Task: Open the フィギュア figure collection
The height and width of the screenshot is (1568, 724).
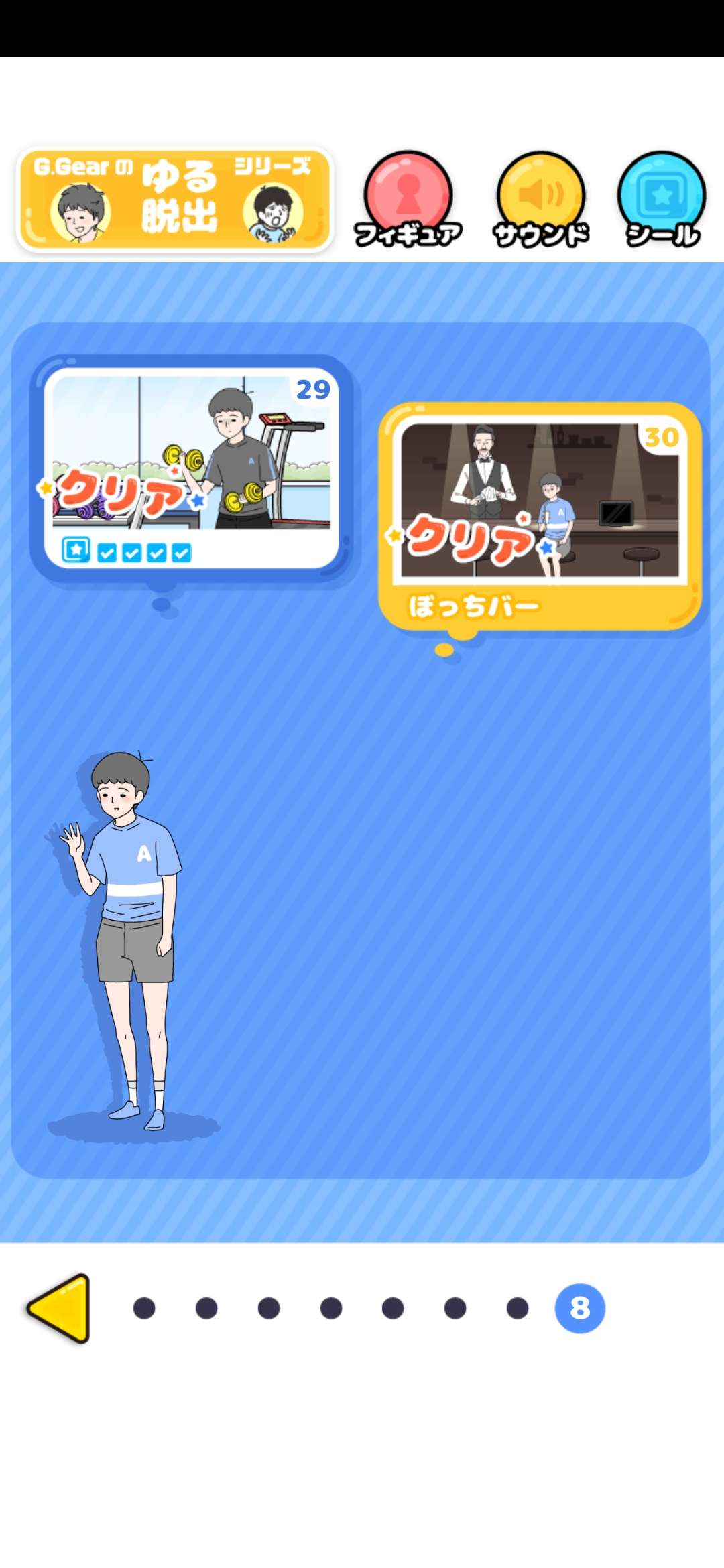Action: click(408, 198)
